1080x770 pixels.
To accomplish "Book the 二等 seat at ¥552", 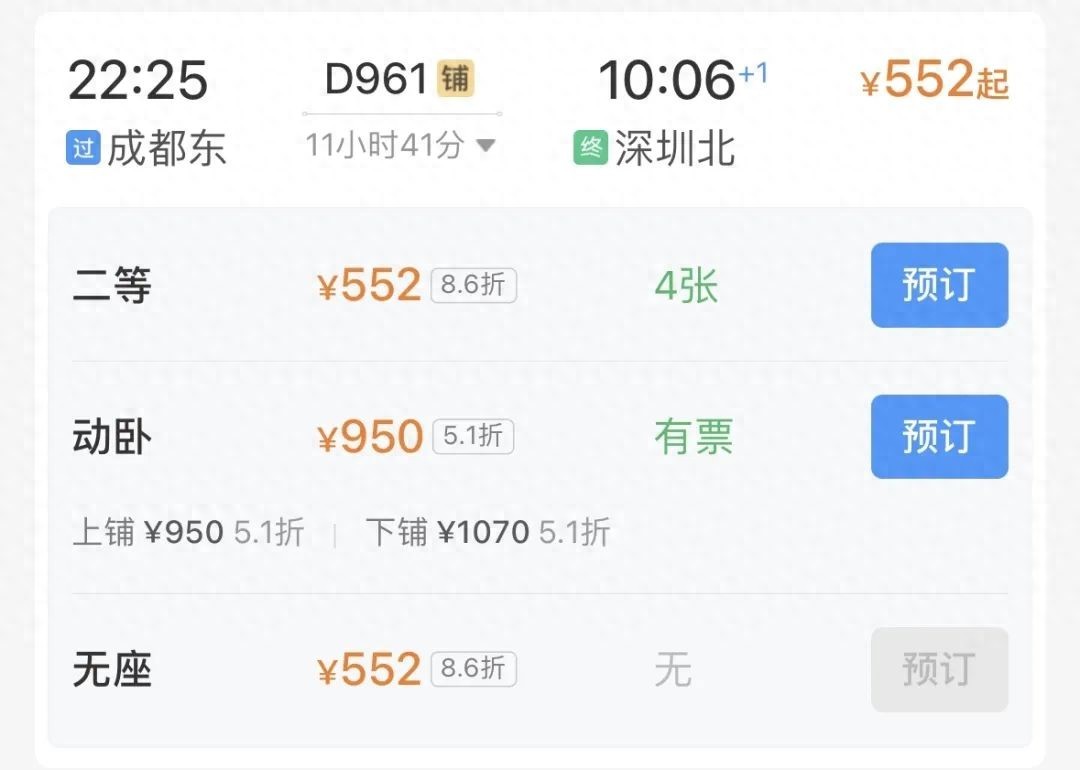I will pos(938,285).
